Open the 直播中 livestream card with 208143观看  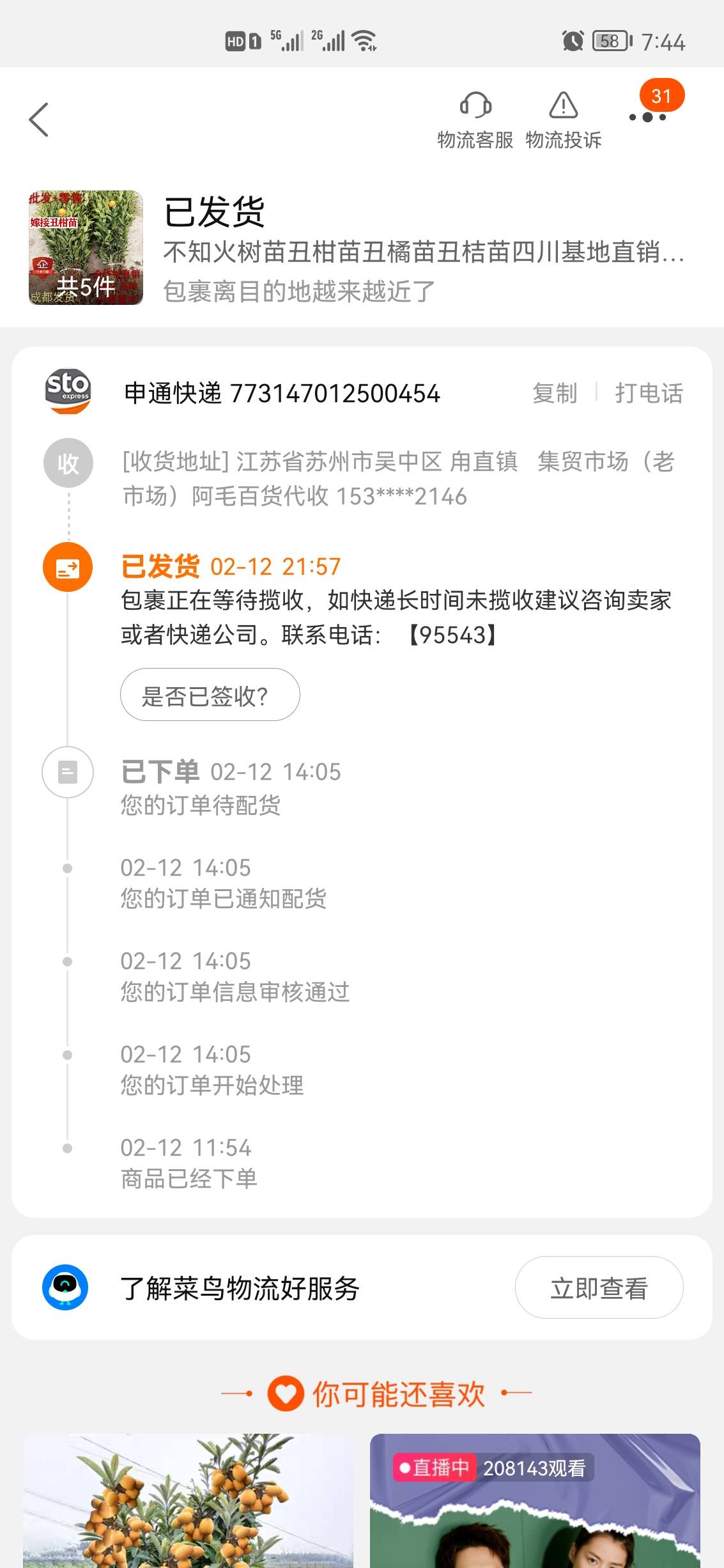(x=535, y=1500)
